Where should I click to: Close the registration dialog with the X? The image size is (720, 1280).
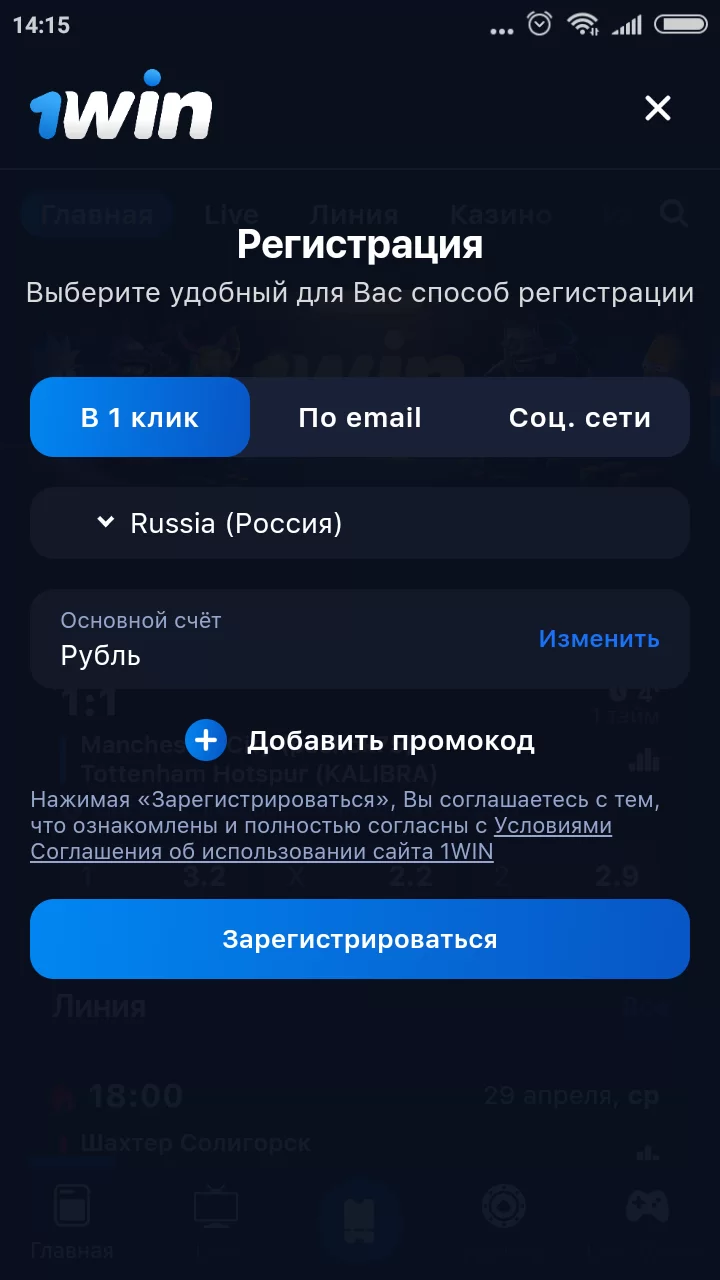pyautogui.click(x=657, y=108)
